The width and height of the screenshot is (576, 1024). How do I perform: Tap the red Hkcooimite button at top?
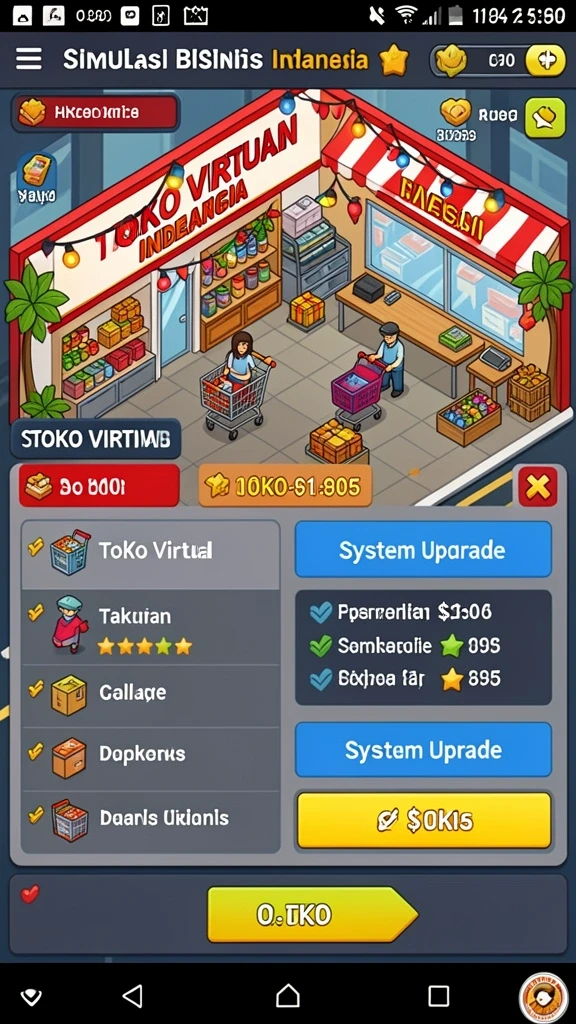pyautogui.click(x=95, y=112)
